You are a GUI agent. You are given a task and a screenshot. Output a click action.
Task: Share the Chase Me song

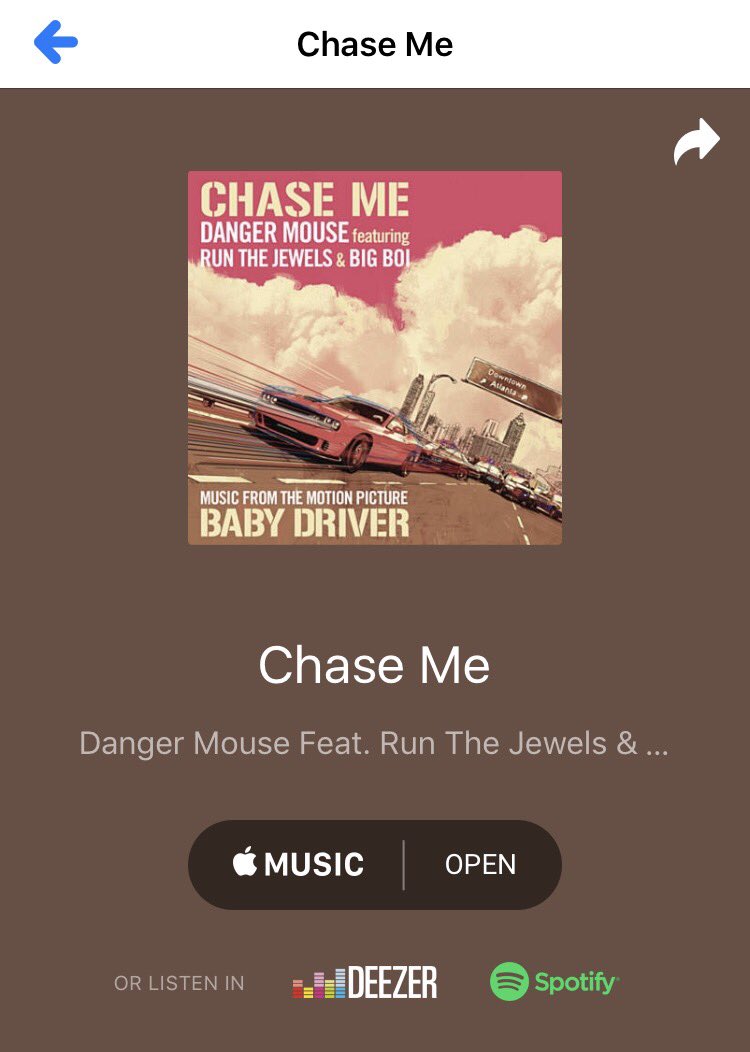click(696, 142)
